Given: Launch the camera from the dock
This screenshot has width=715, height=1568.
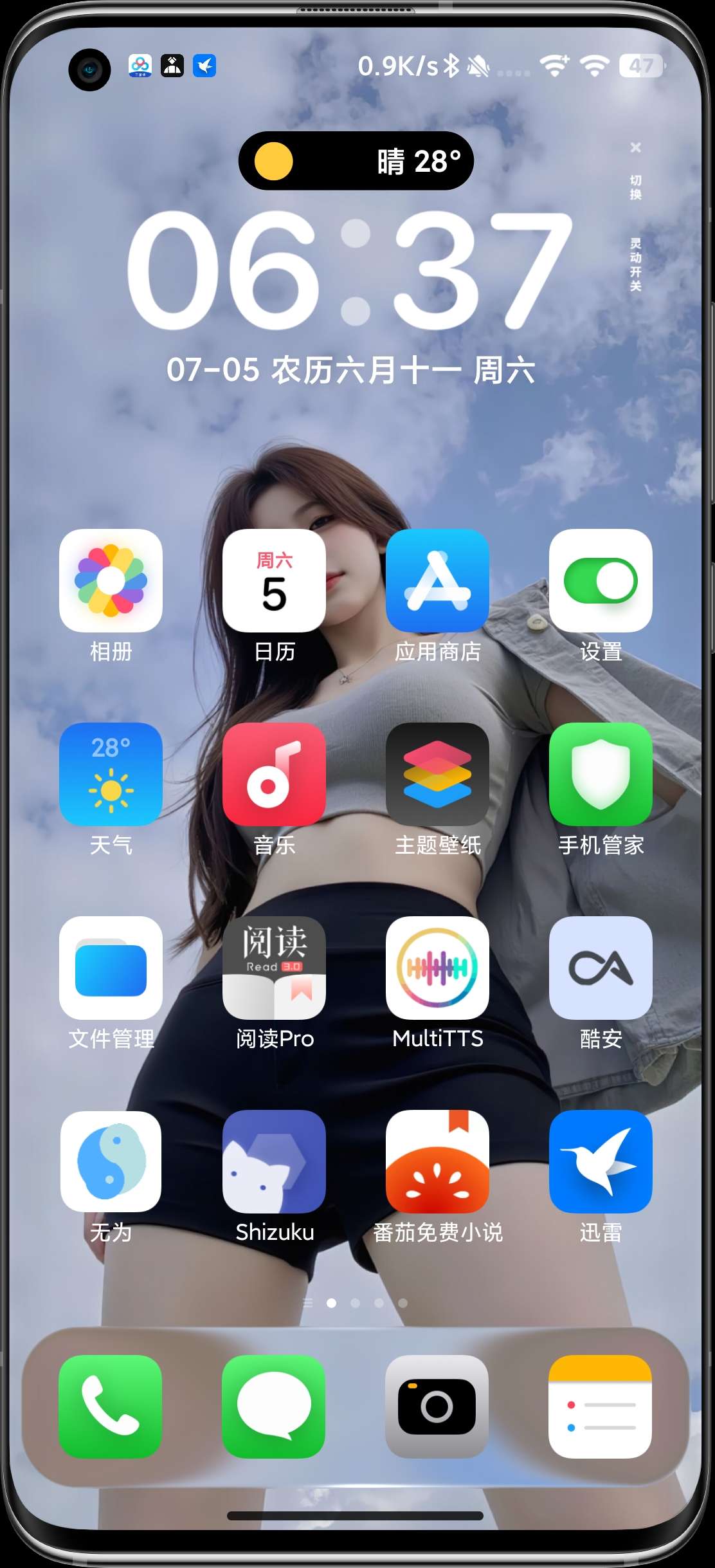Looking at the screenshot, I should 437,1407.
